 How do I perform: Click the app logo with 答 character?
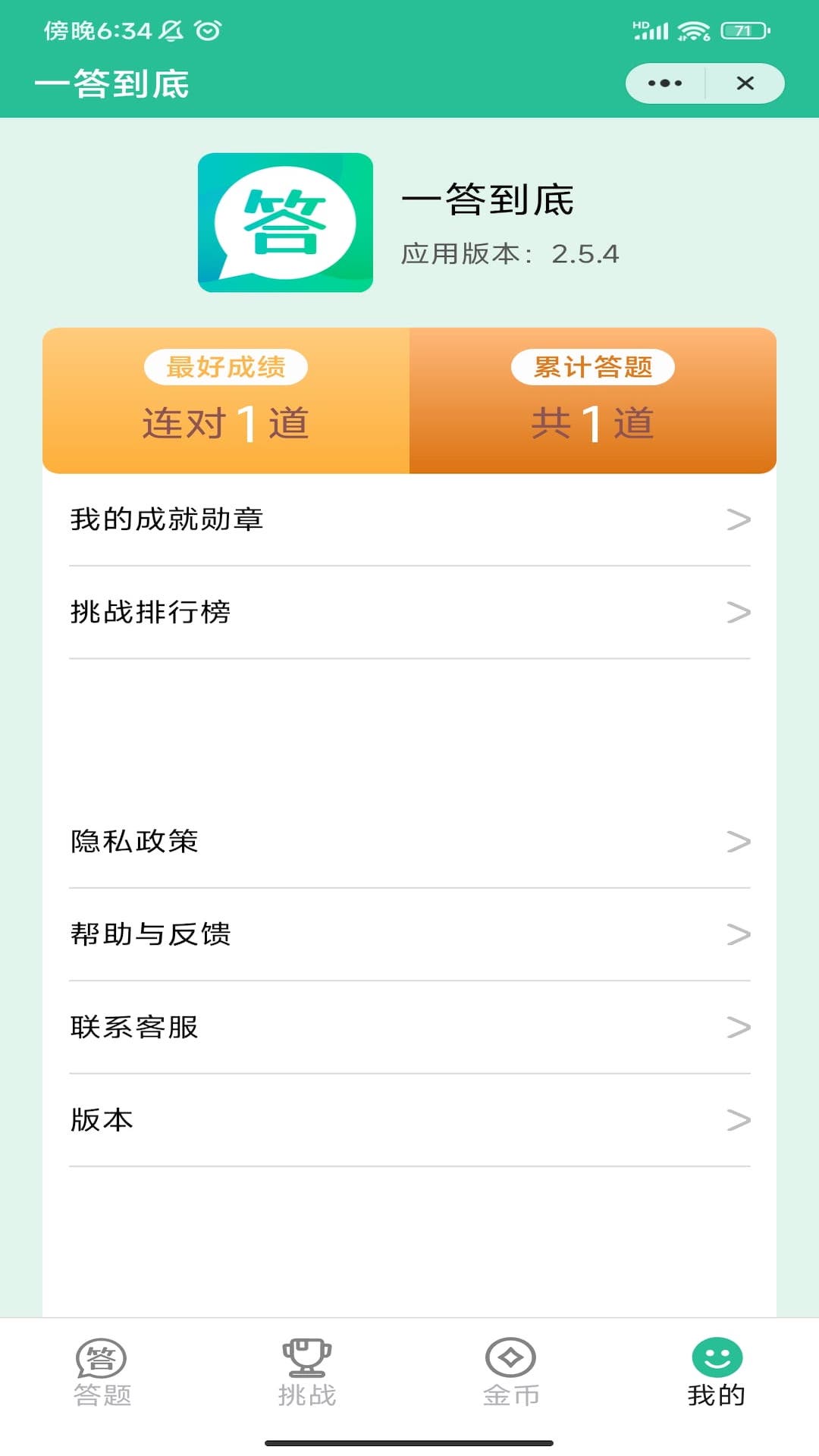(285, 224)
